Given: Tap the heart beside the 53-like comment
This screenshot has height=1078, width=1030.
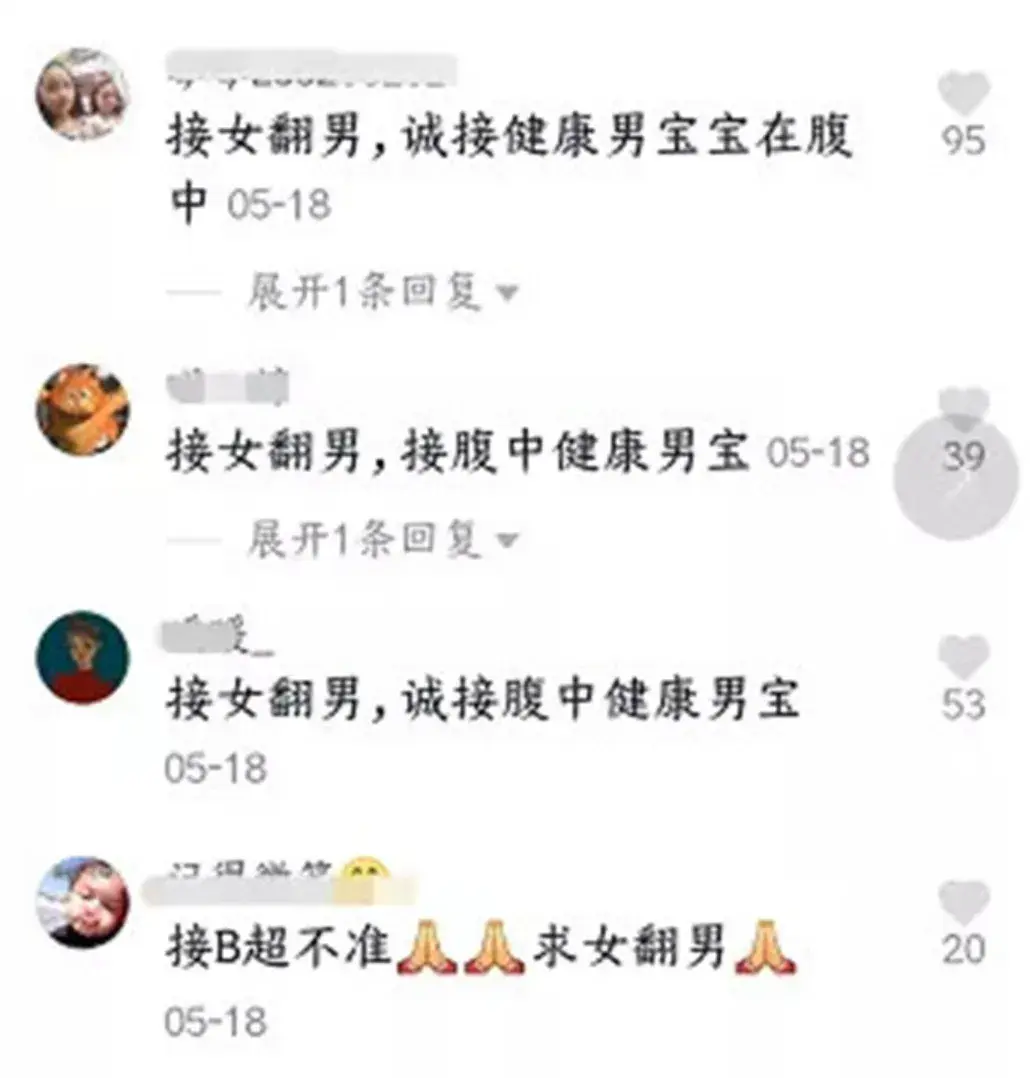Looking at the screenshot, I should click(x=963, y=658).
